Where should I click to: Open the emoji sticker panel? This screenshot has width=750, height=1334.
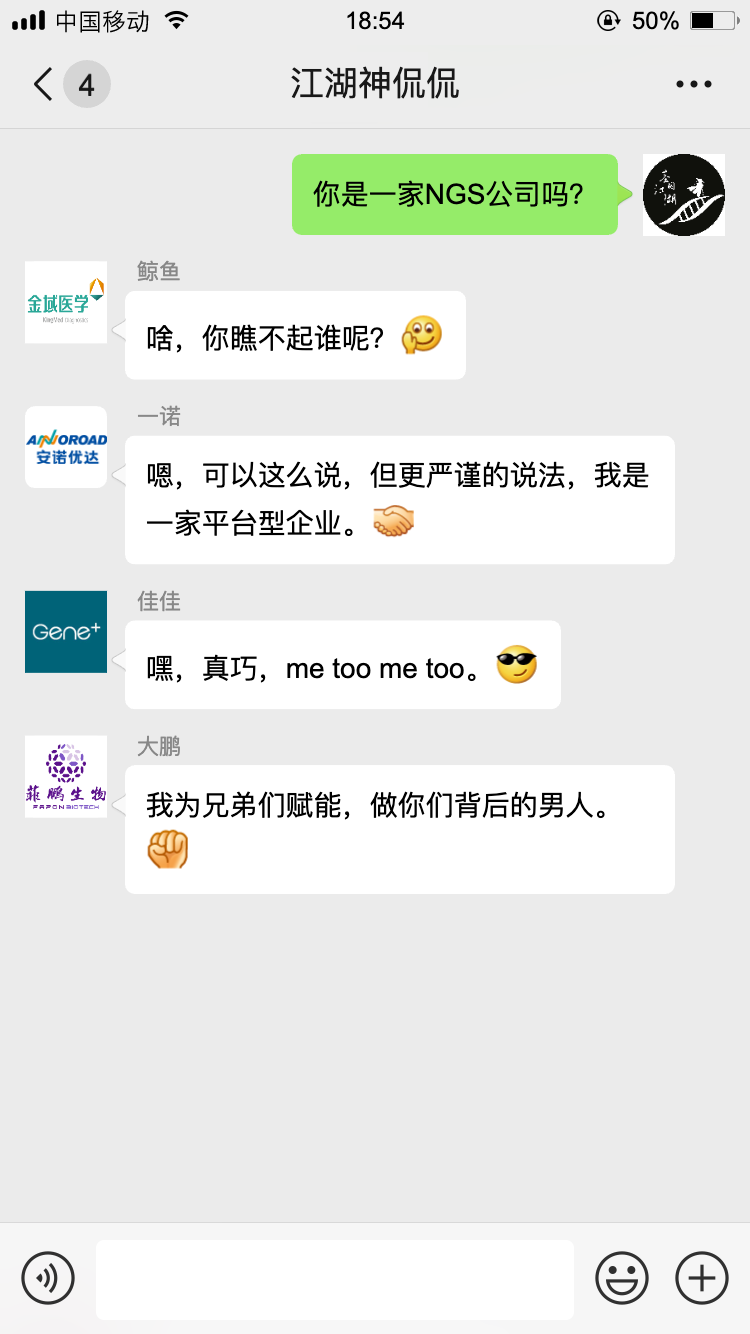(x=621, y=1278)
